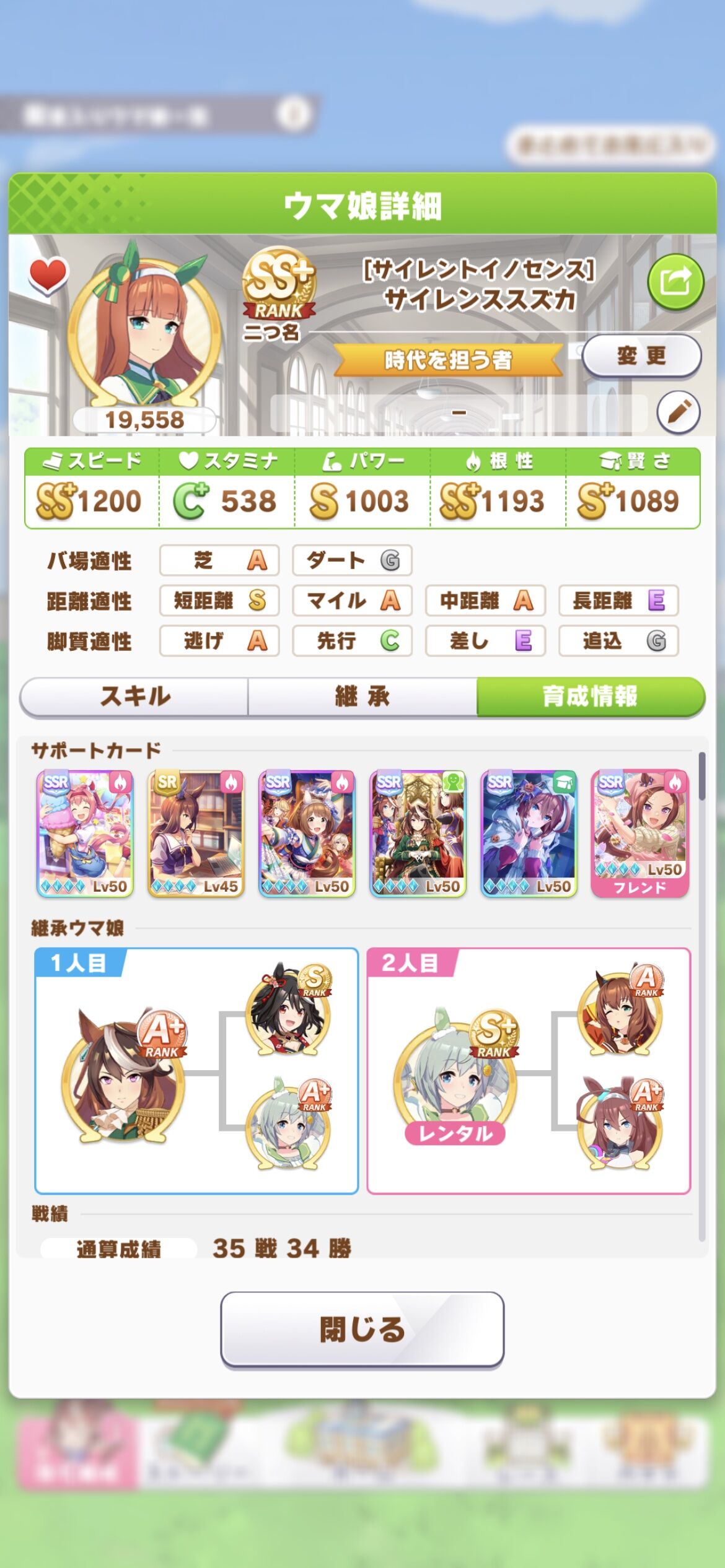Image resolution: width=725 pixels, height=1568 pixels.
Task: Click the 賢さ graduation cap icon
Action: tap(610, 459)
